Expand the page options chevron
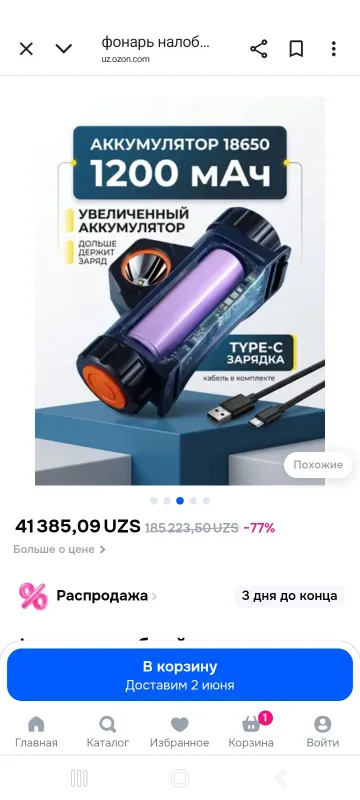Screen dimensions: 360x800 click(x=64, y=49)
